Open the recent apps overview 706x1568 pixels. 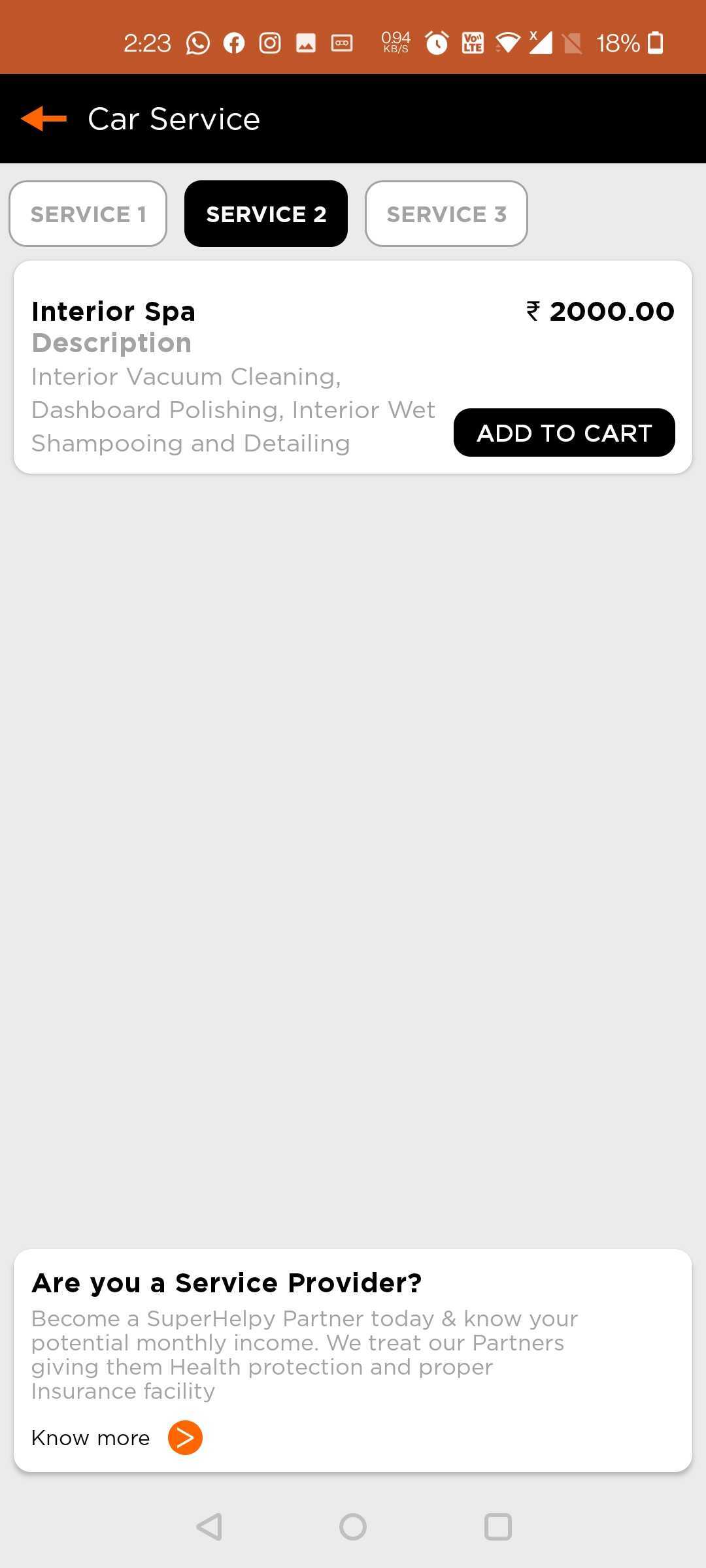point(497,1527)
